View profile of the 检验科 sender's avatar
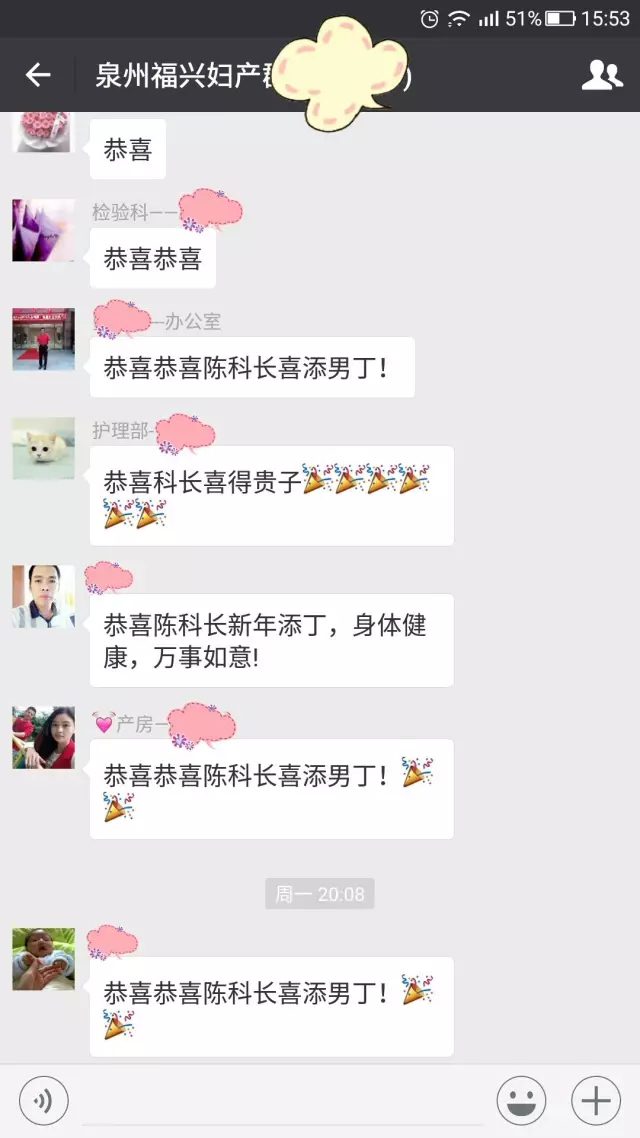This screenshot has height=1138, width=640. (43, 230)
